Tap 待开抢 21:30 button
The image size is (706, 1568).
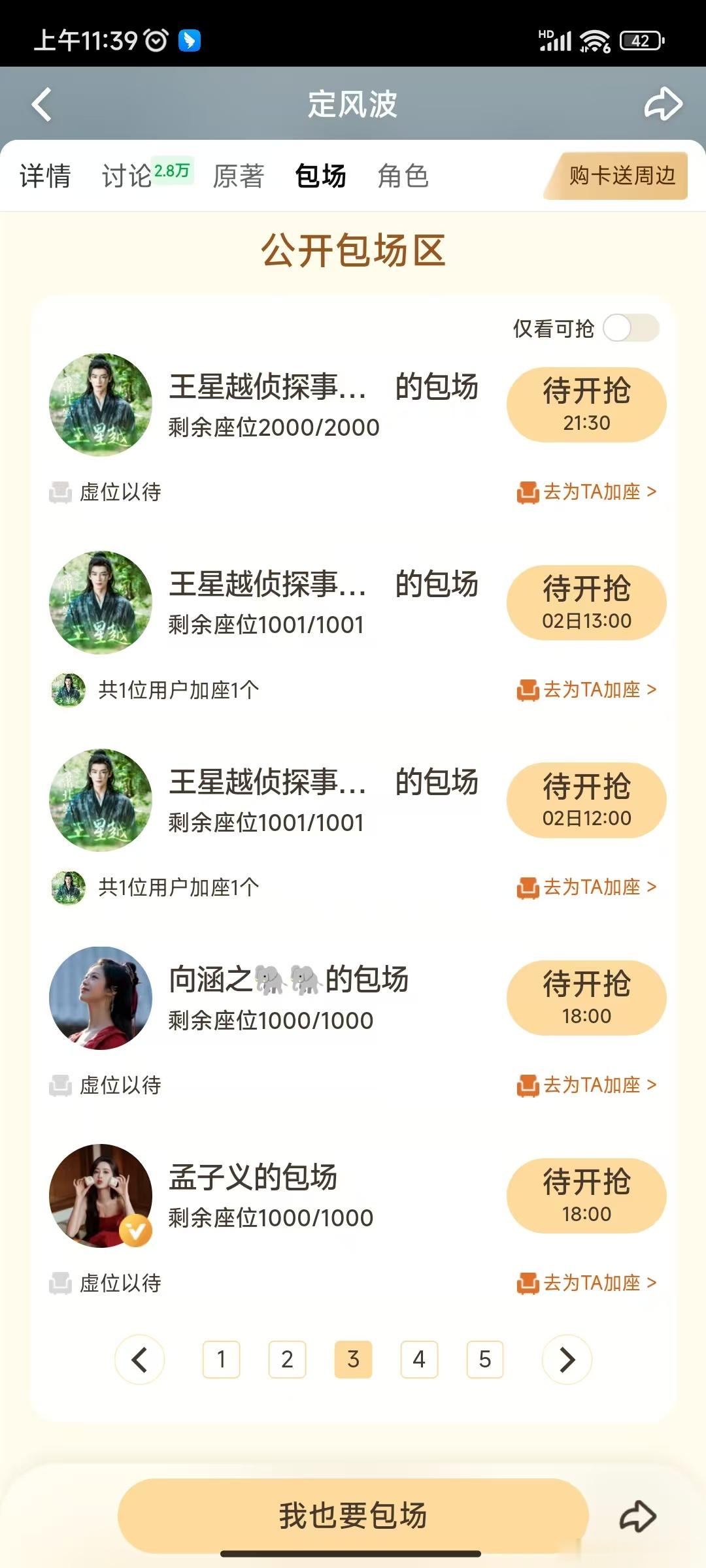point(586,405)
